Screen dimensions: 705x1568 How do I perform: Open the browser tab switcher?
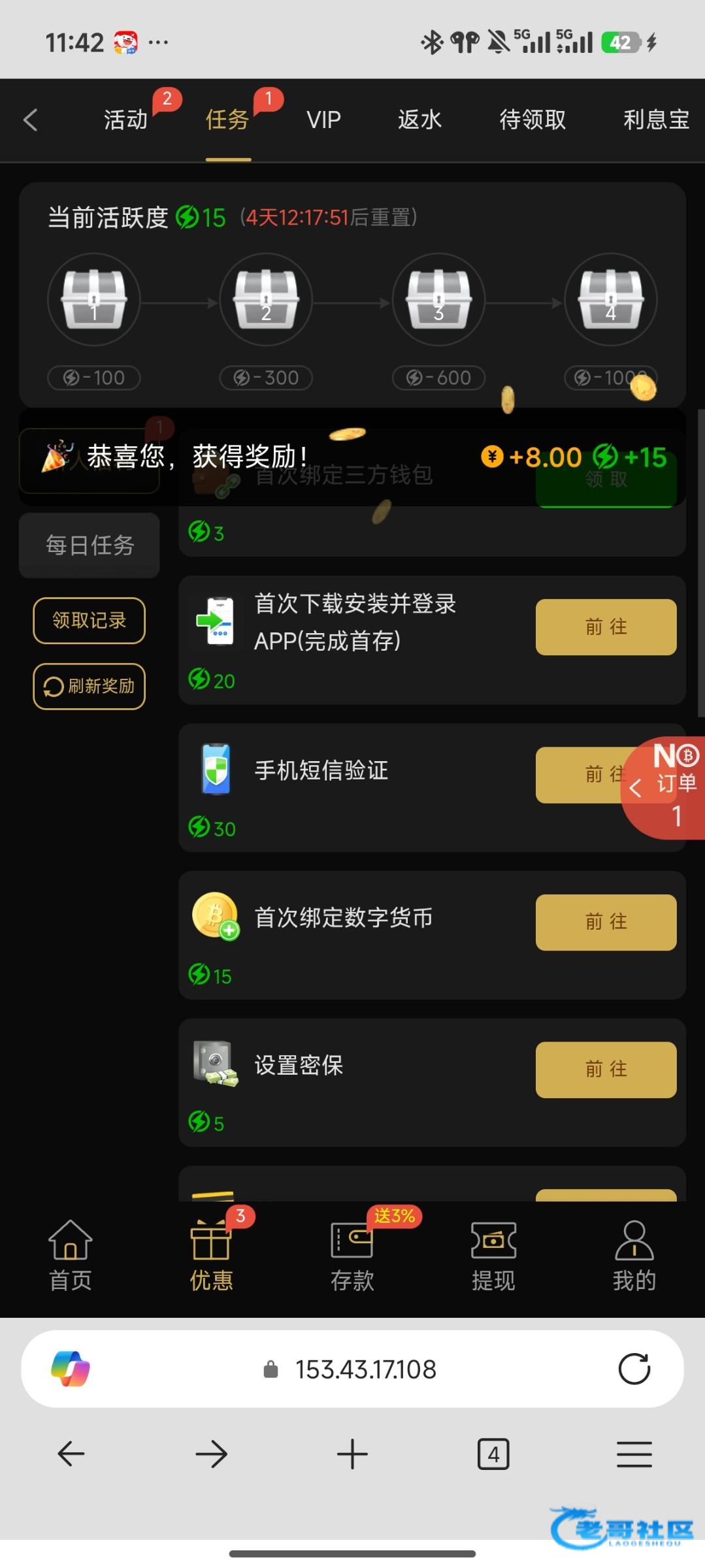(493, 1454)
